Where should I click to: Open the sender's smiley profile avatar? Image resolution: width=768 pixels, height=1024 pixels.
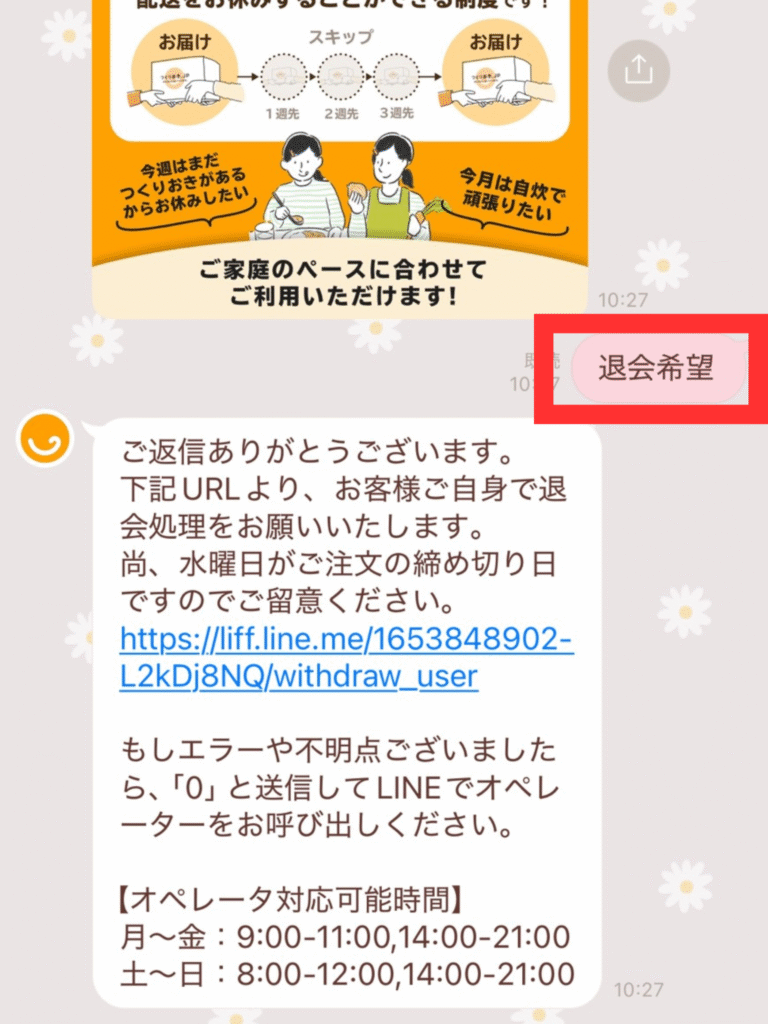[45, 438]
